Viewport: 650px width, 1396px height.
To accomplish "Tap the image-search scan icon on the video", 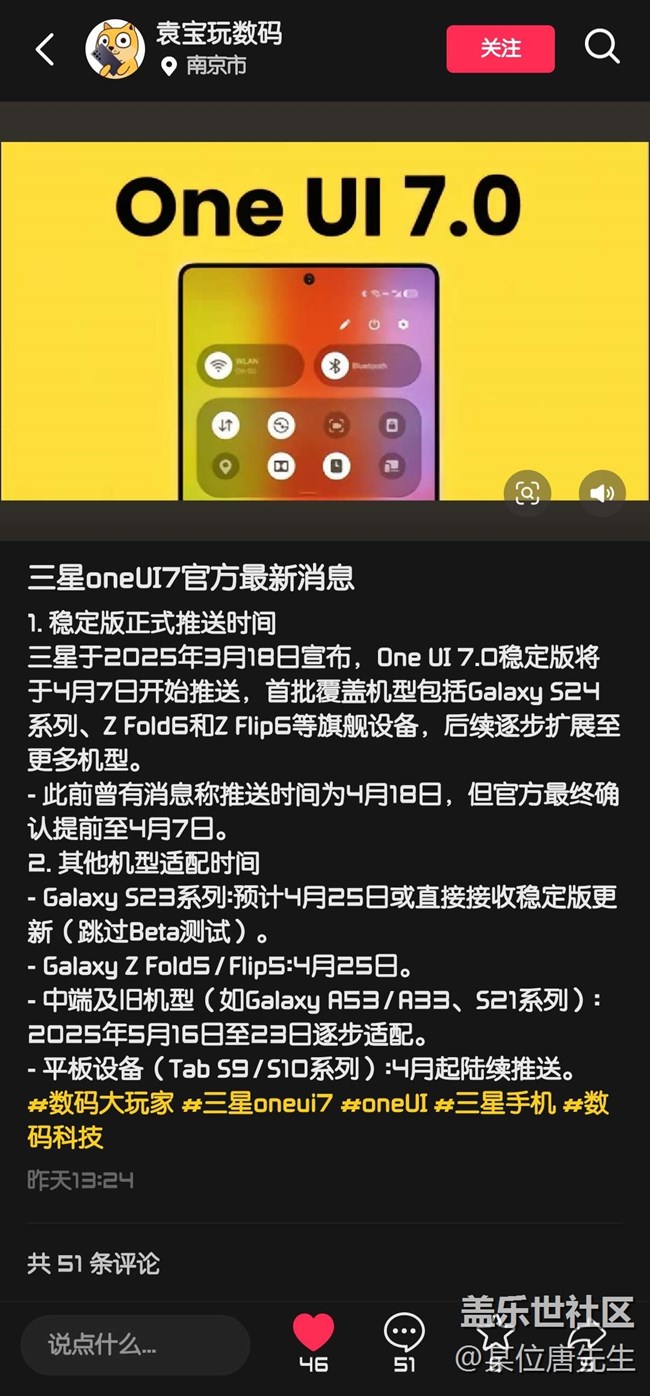I will [x=527, y=492].
